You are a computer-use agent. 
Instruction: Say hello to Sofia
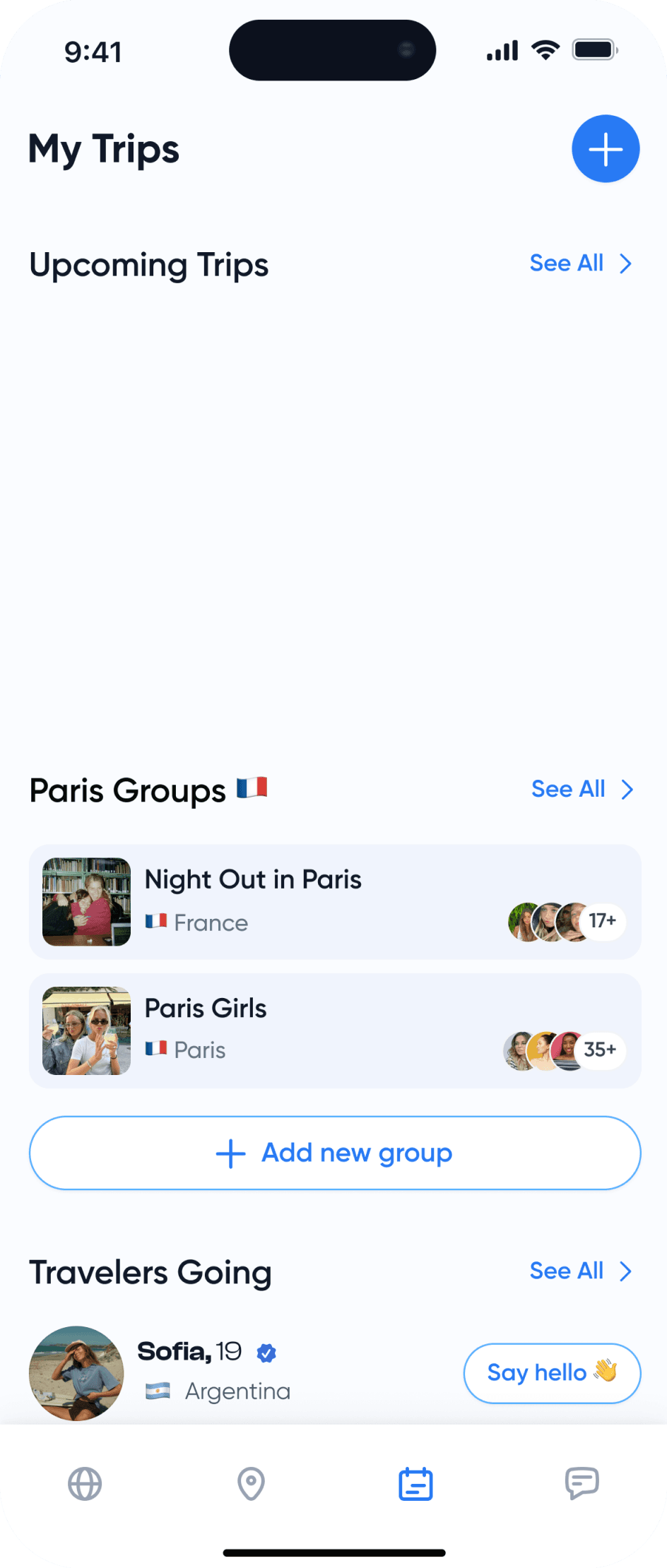pos(551,1372)
